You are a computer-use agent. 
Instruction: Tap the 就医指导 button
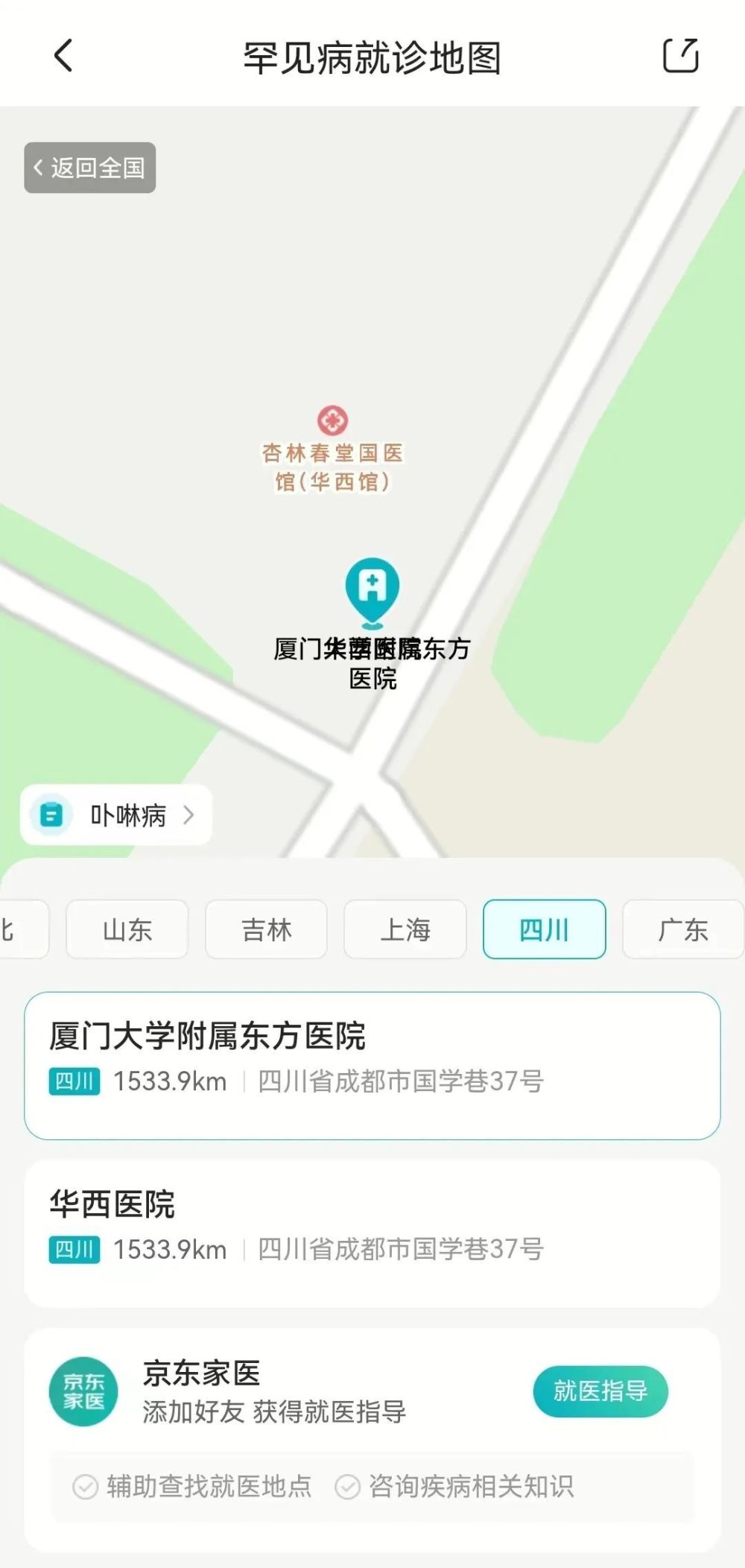(x=600, y=1391)
